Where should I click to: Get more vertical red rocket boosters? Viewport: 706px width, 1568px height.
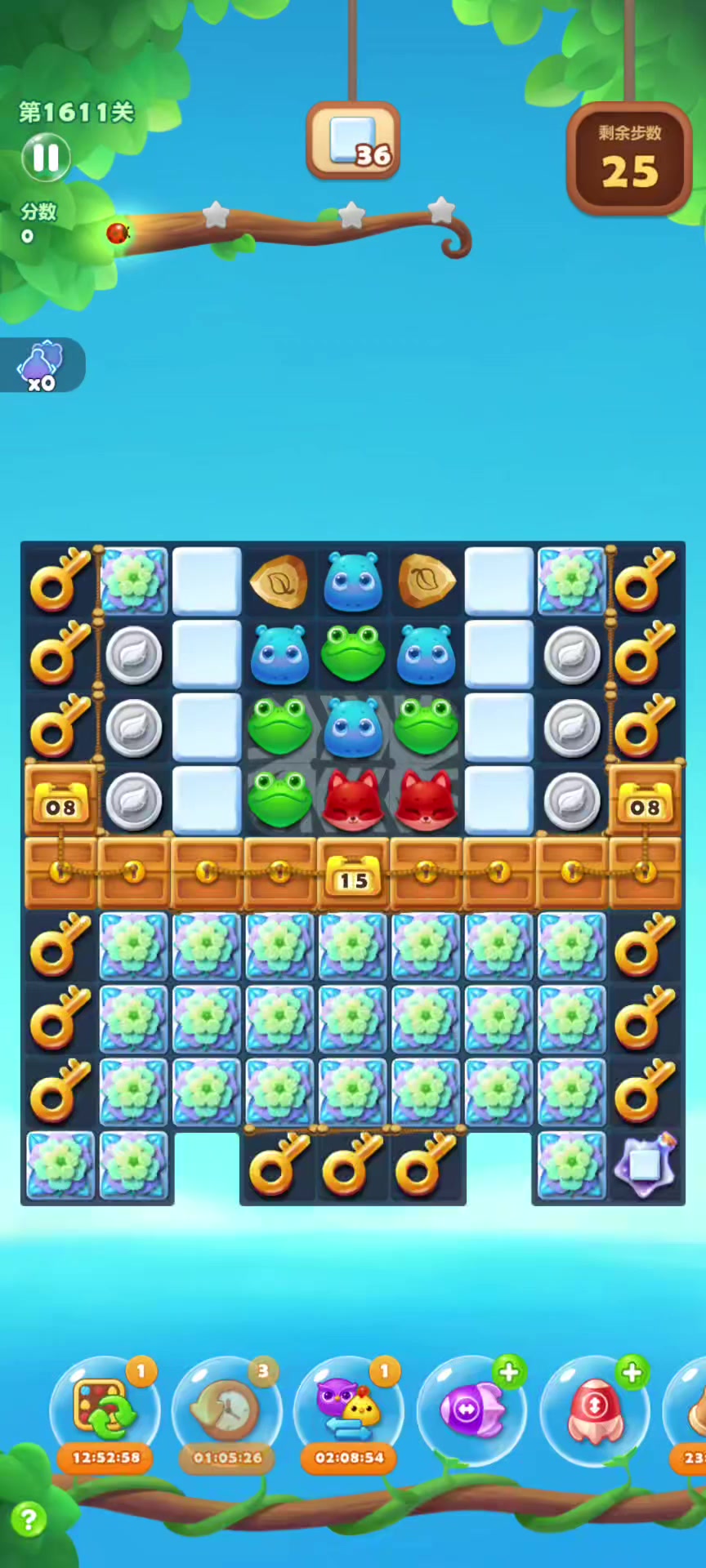(x=632, y=1373)
